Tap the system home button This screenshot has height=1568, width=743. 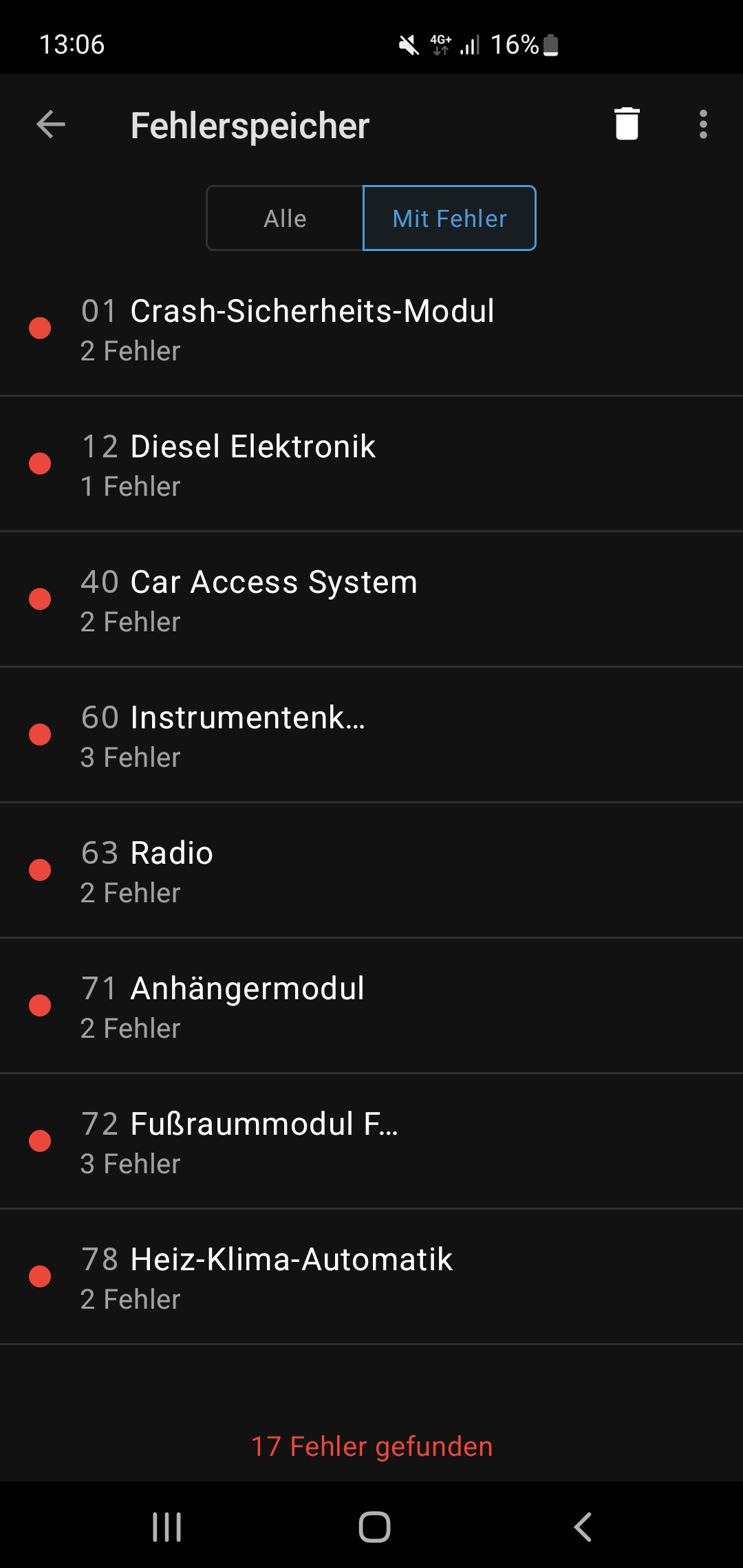(x=374, y=1527)
